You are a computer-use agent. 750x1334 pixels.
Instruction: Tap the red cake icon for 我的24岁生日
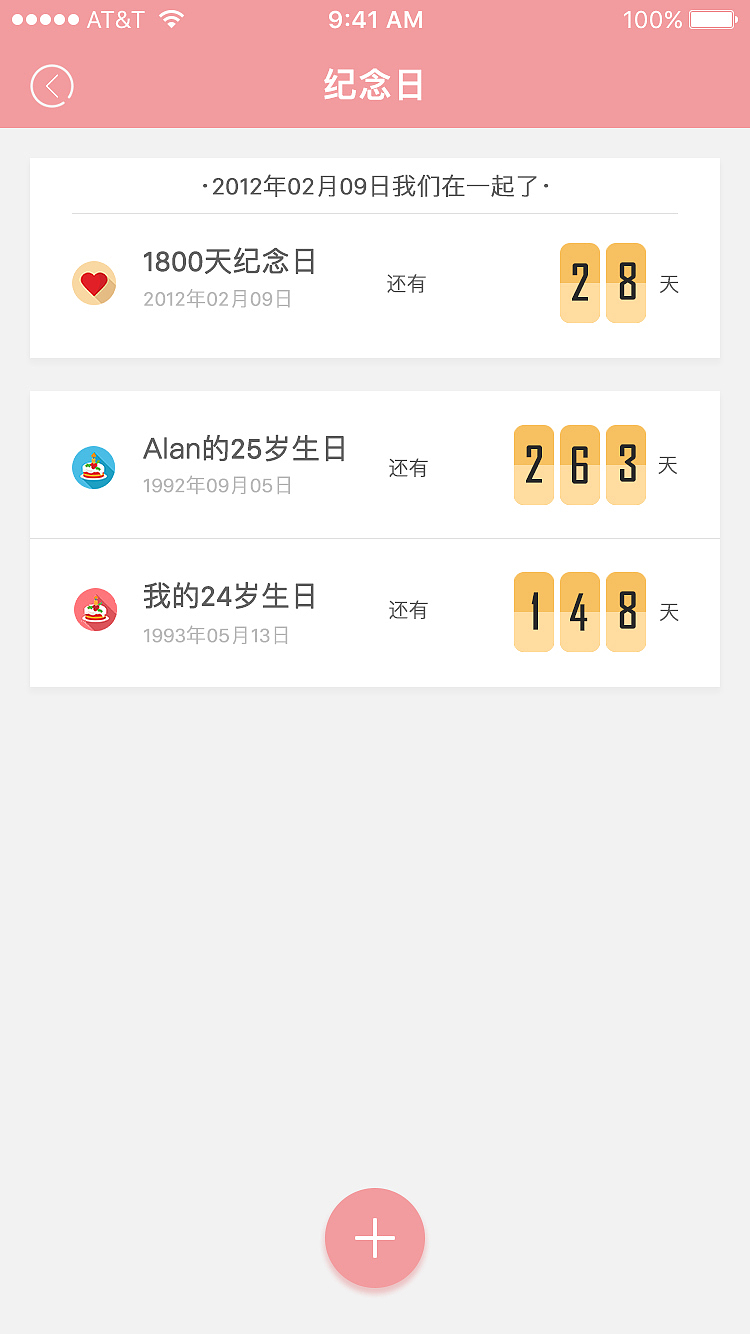click(x=94, y=609)
